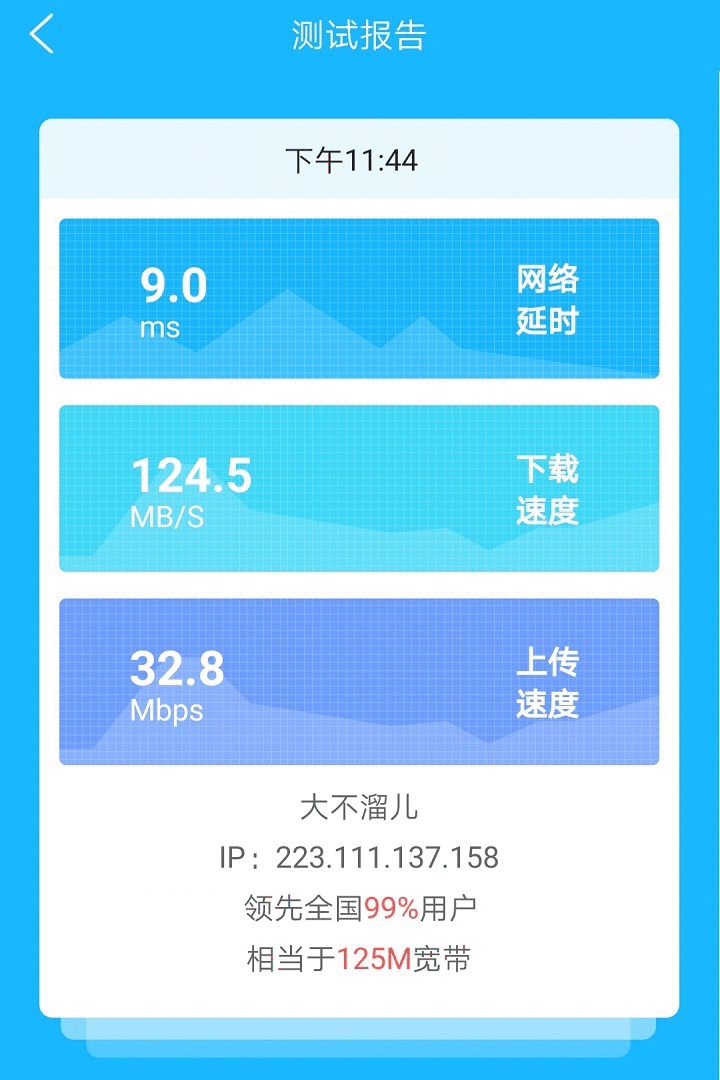
Task: Tap the 下载速度 label
Action: (545, 487)
